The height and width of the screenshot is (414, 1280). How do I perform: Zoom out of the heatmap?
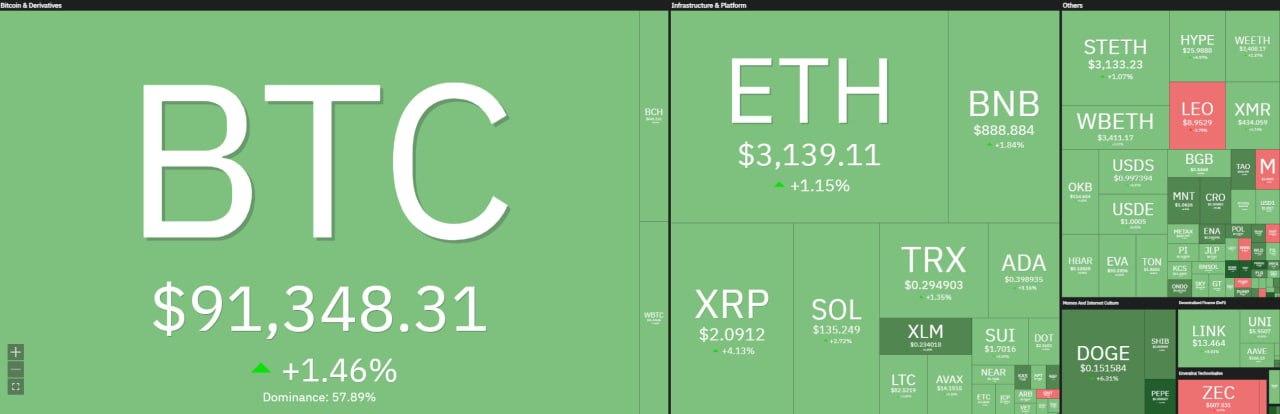15,369
